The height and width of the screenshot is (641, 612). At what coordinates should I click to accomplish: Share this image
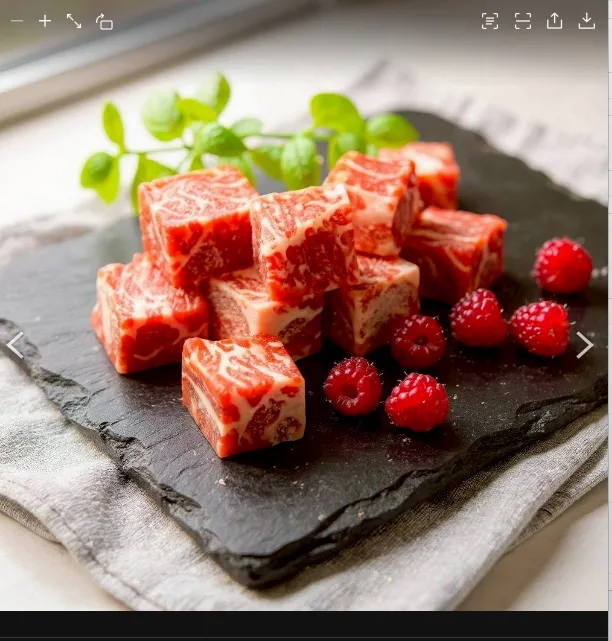(554, 21)
